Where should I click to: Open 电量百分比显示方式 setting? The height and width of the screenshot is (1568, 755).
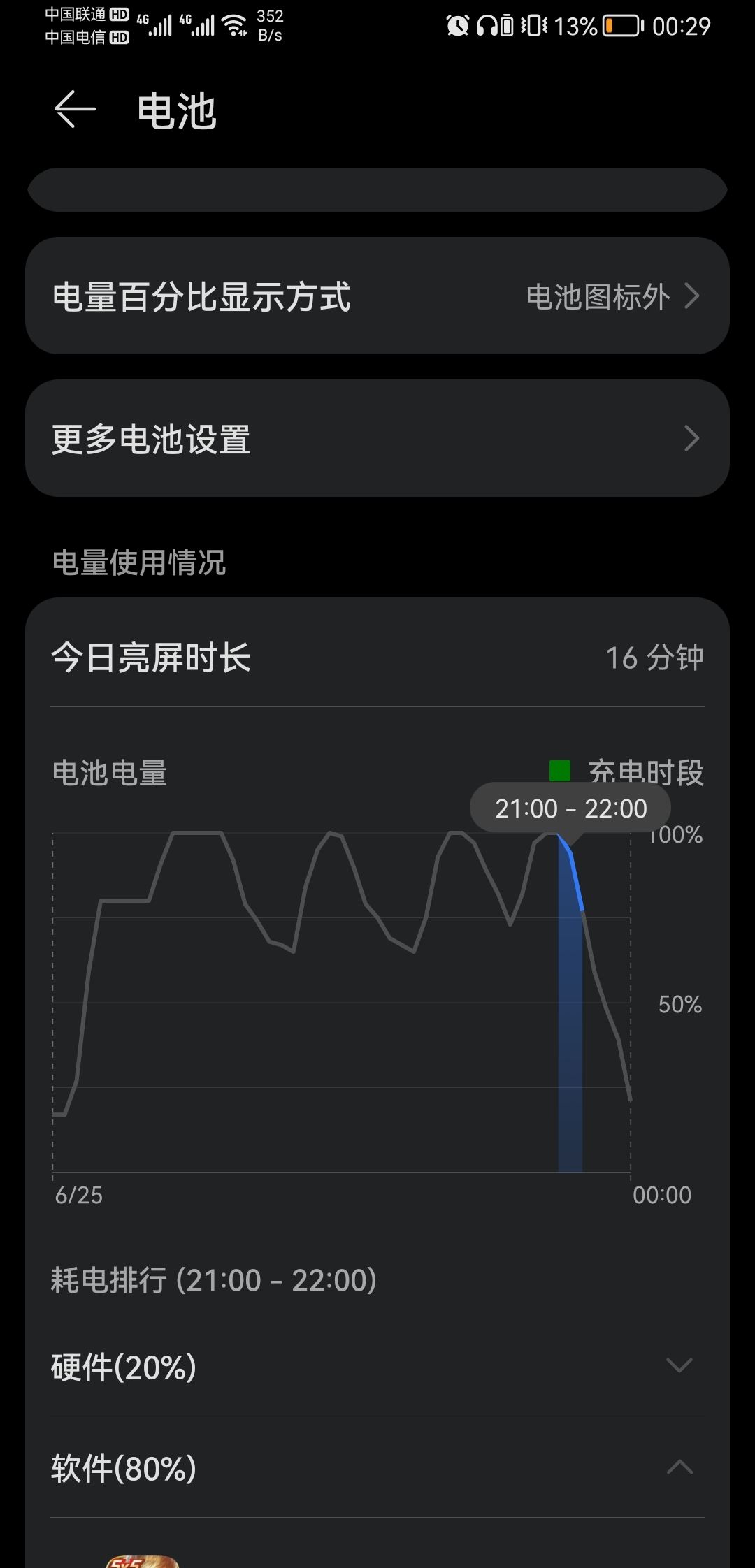[377, 296]
